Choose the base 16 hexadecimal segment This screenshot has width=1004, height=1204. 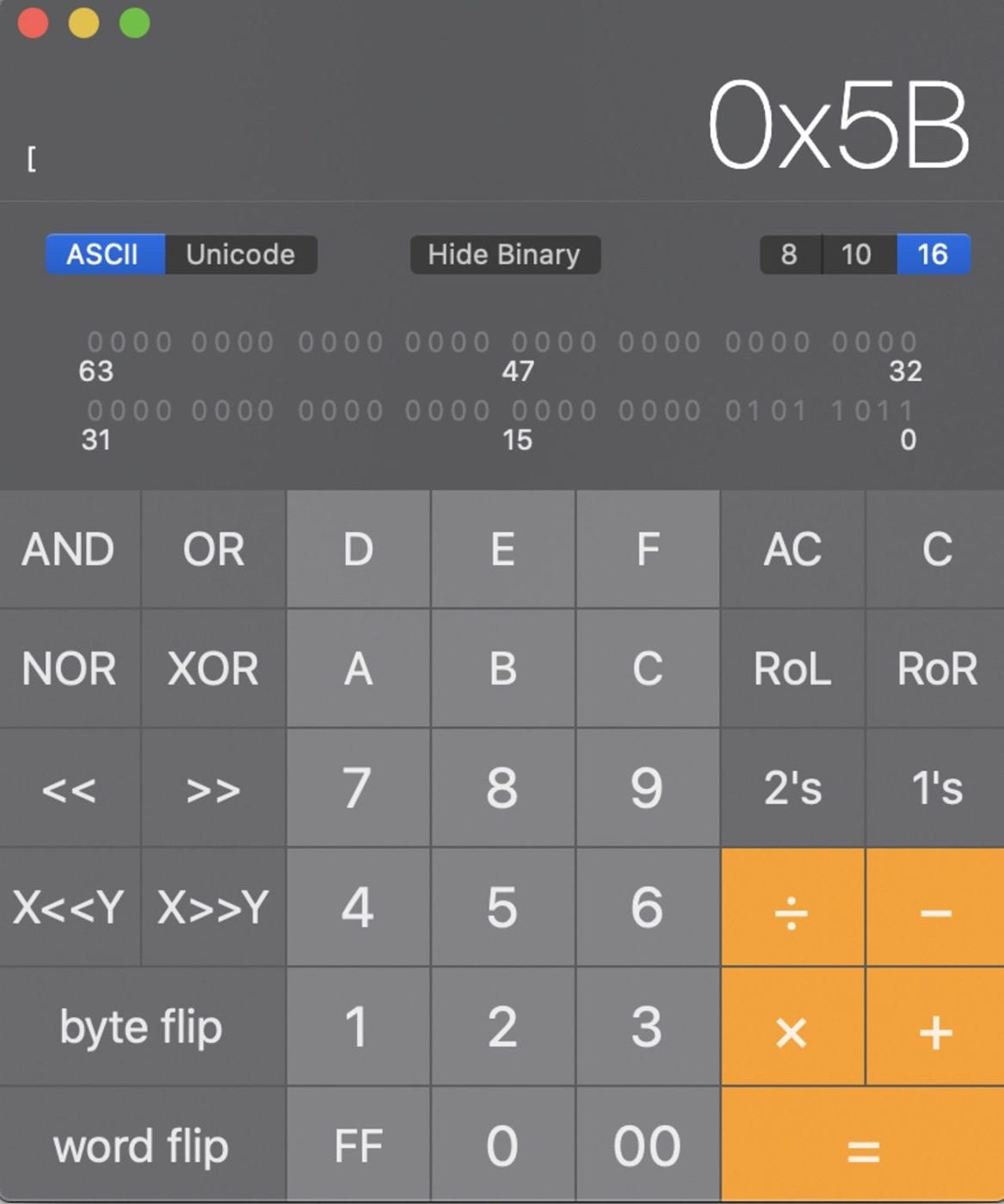[933, 255]
